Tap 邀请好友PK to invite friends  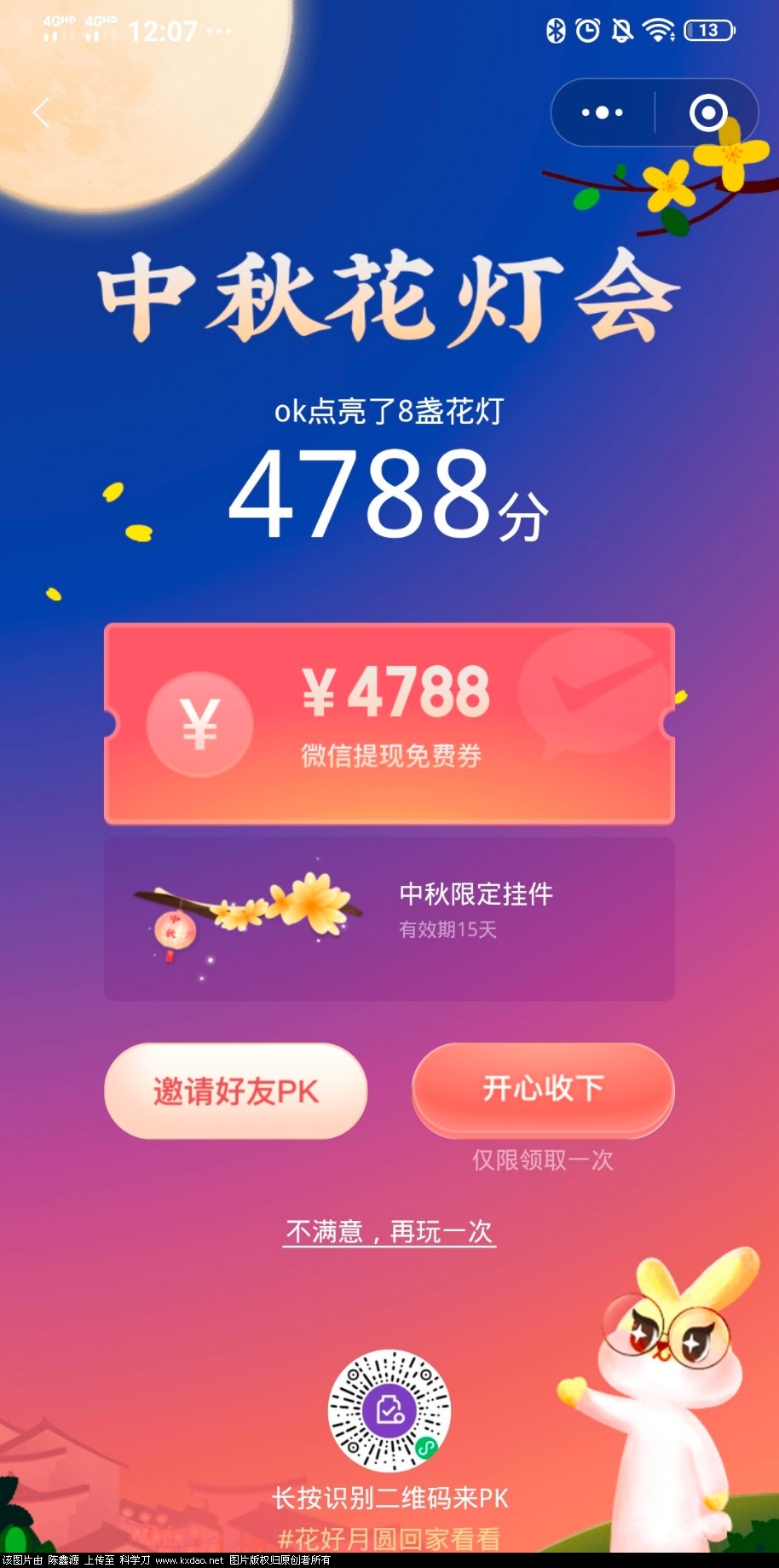tap(235, 1091)
